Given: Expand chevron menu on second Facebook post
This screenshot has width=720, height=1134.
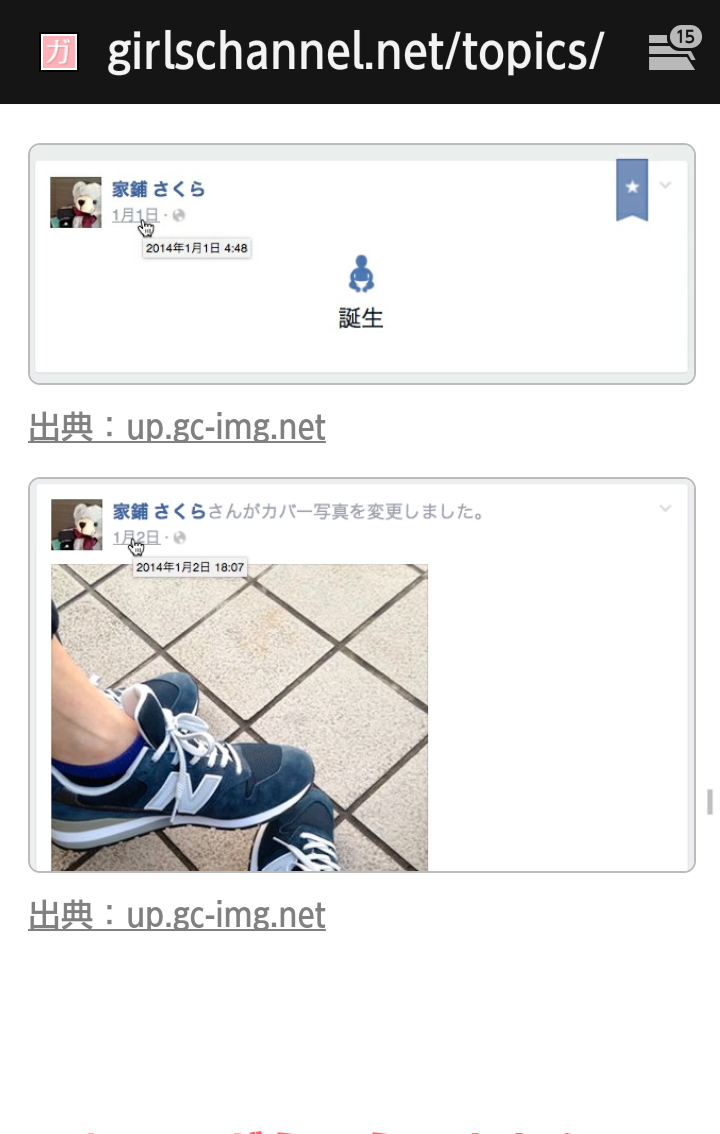Looking at the screenshot, I should [x=664, y=508].
